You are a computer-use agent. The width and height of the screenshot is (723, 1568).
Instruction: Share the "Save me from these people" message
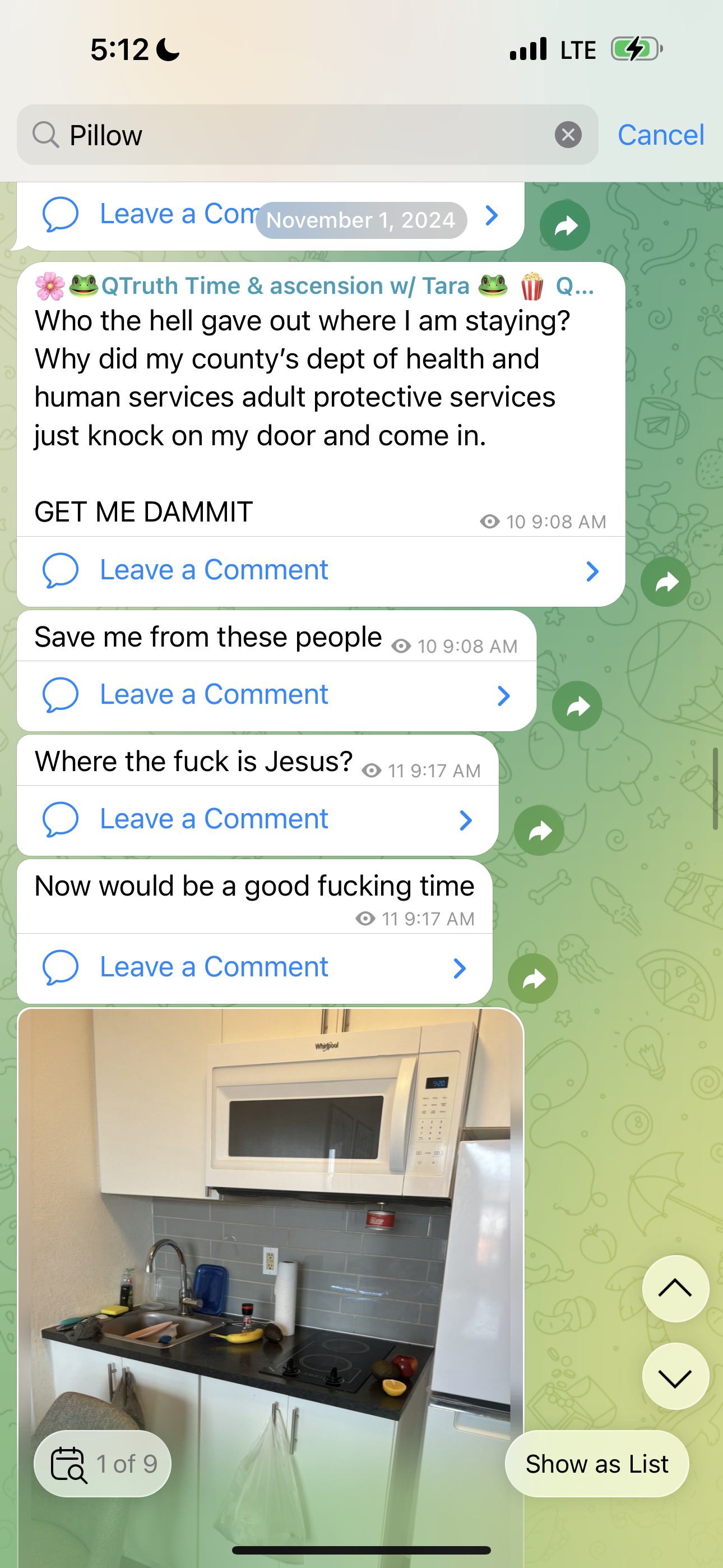click(x=576, y=706)
